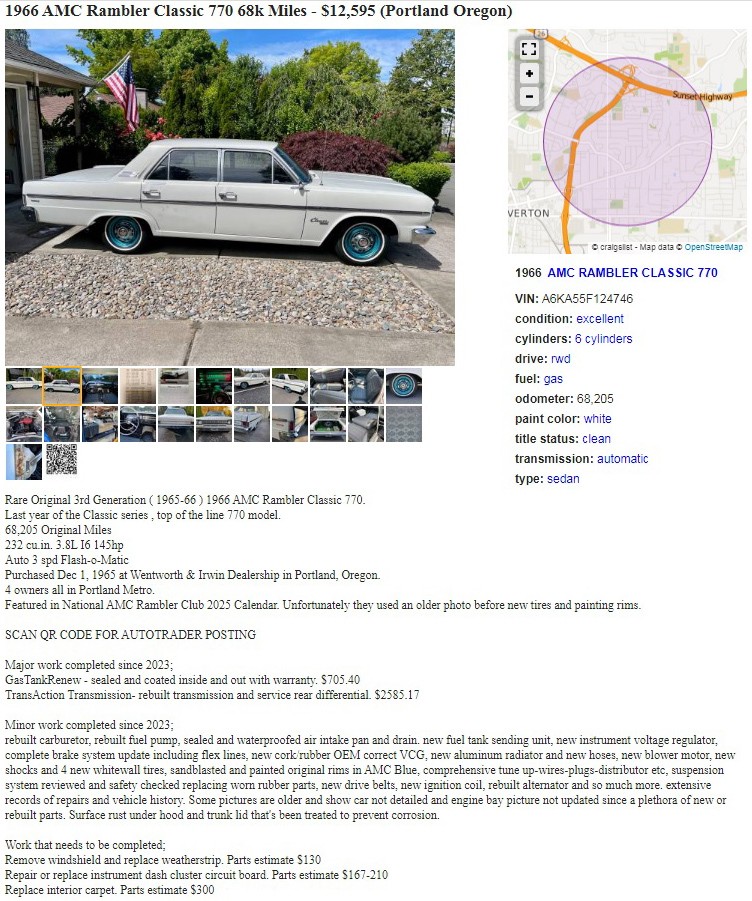The image size is (752, 901).
Task: Zoom in on the location map
Action: 529,73
